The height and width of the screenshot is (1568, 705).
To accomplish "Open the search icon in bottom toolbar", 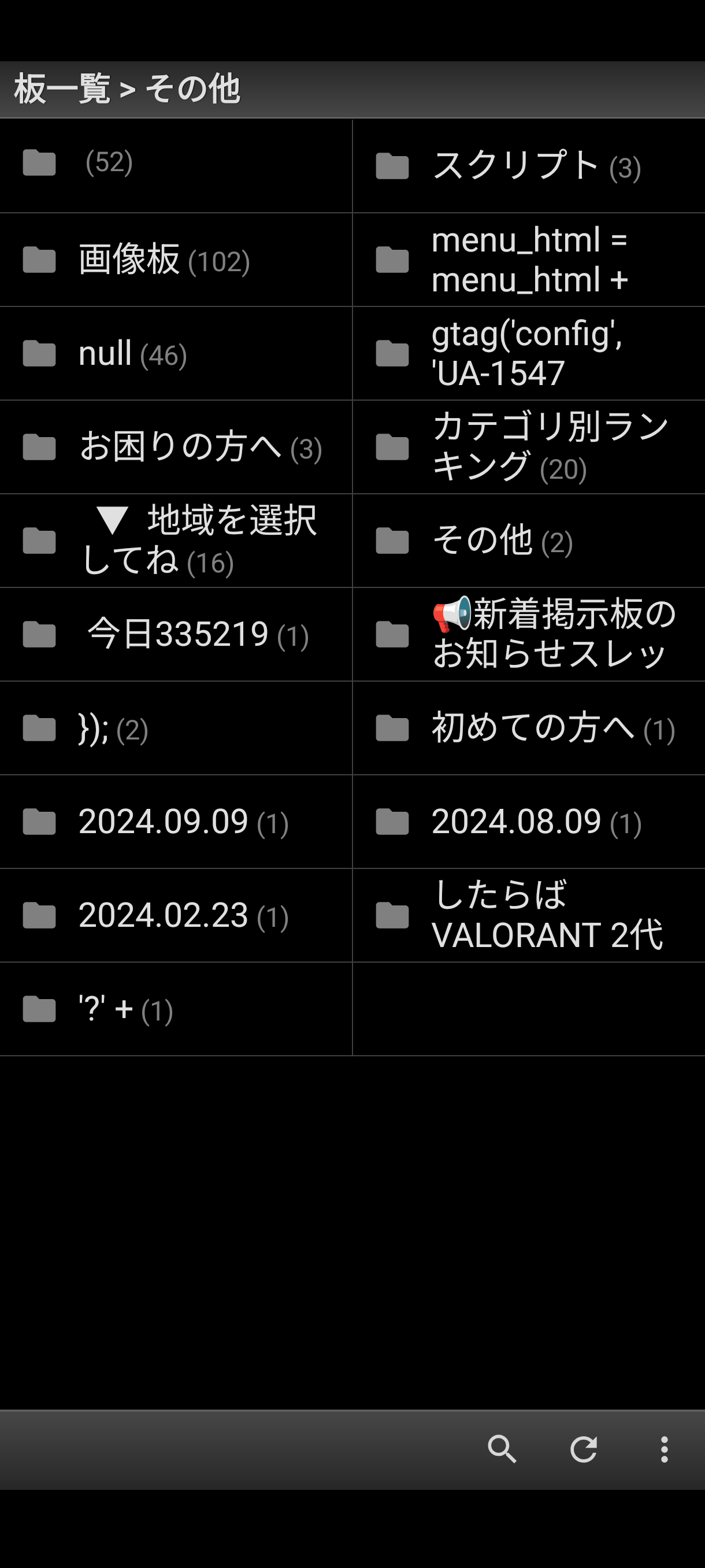I will (x=502, y=1449).
